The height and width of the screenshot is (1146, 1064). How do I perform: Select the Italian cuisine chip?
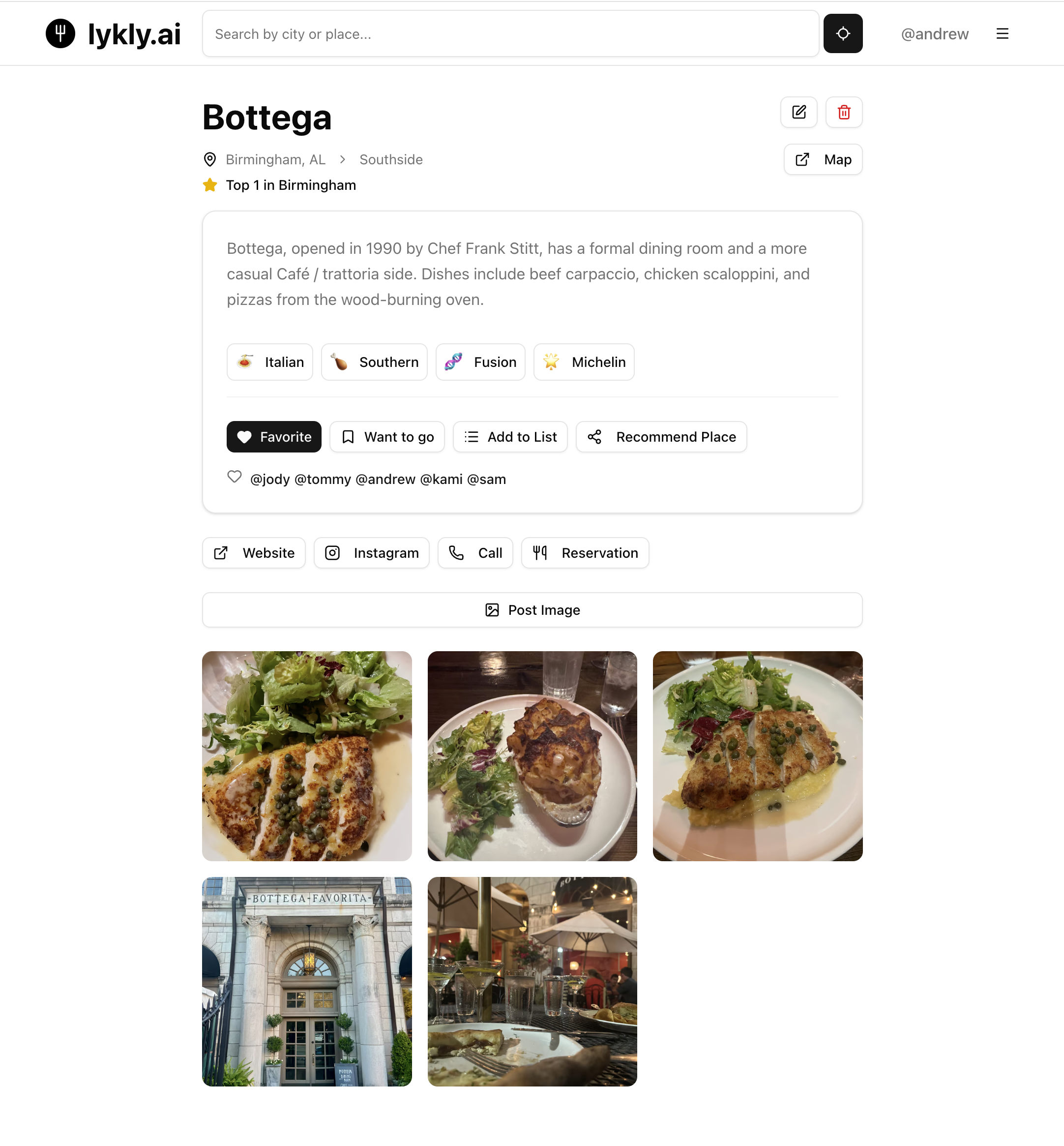pos(269,362)
